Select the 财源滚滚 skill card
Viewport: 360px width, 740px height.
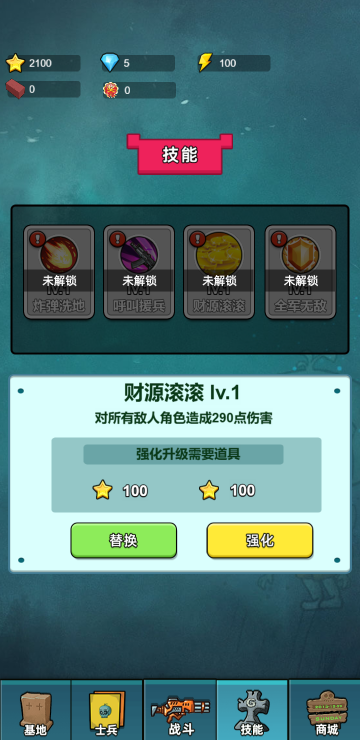(219, 272)
